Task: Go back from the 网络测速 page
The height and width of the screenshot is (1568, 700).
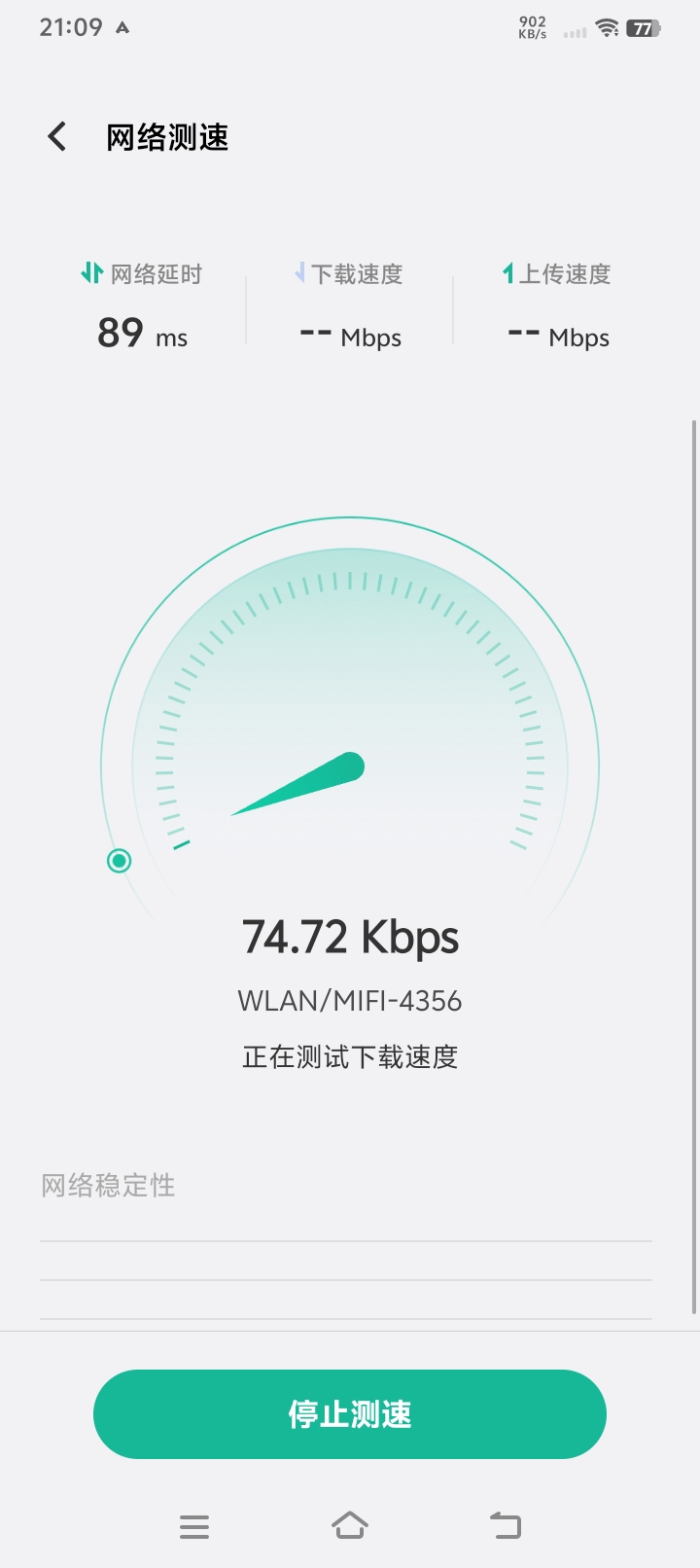Action: [x=57, y=136]
